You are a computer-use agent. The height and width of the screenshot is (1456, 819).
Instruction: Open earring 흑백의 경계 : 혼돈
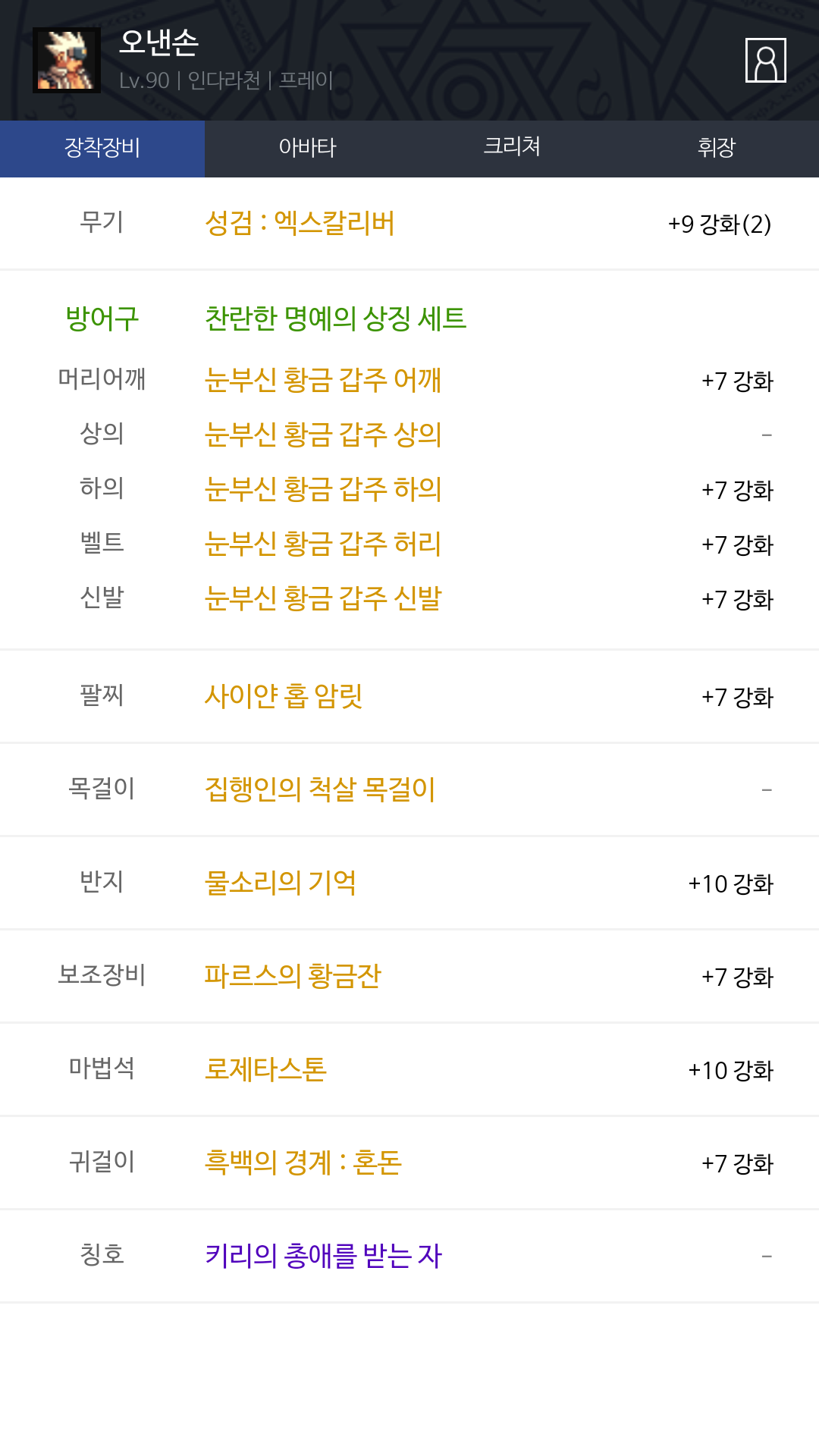tap(303, 1163)
